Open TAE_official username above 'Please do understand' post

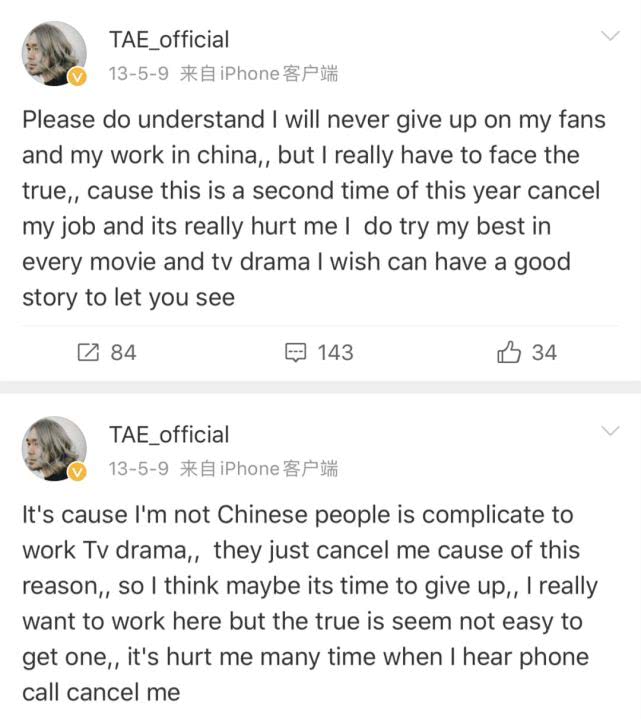(x=169, y=40)
